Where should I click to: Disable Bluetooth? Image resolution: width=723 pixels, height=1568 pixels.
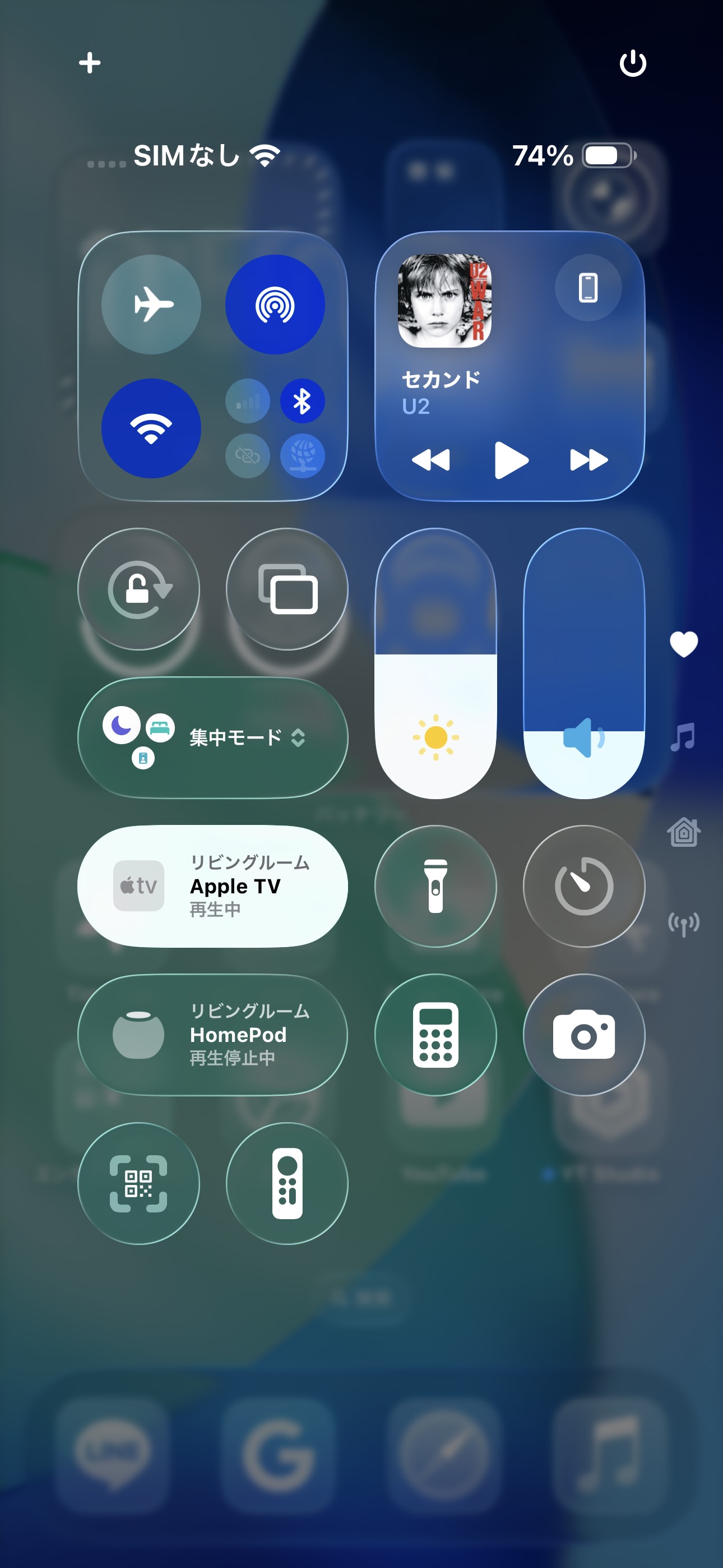click(x=303, y=401)
